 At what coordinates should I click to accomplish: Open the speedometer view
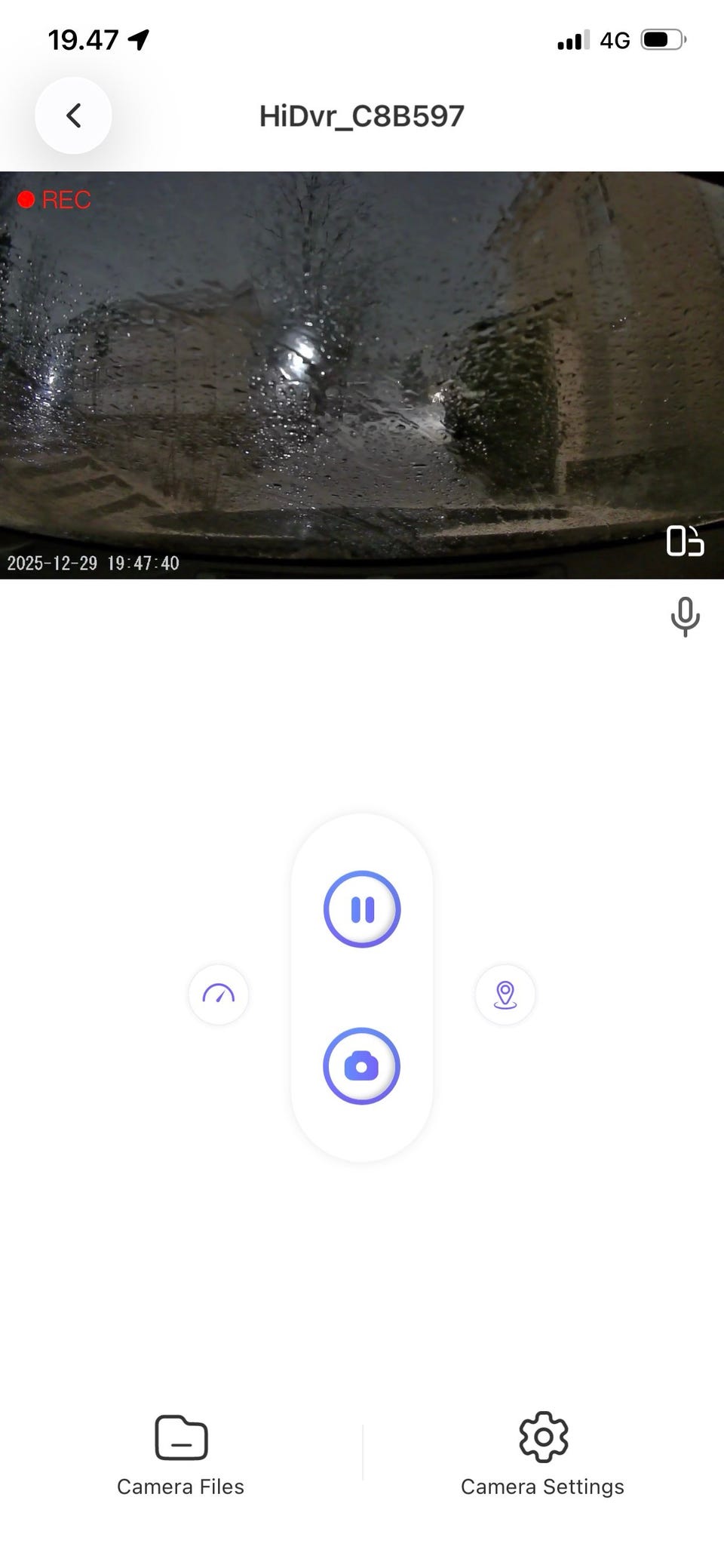coord(219,995)
